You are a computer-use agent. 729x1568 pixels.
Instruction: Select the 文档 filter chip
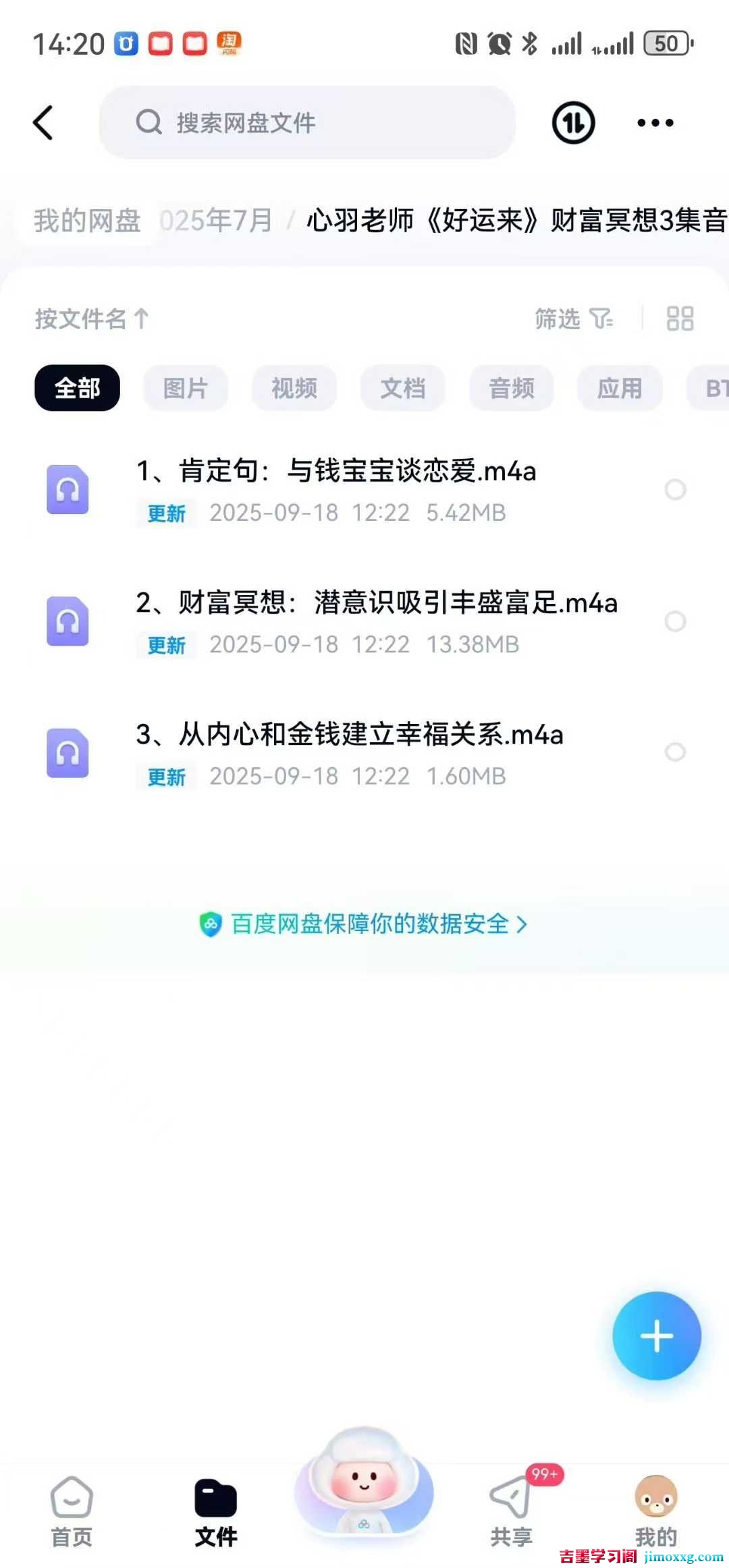pyautogui.click(x=402, y=388)
